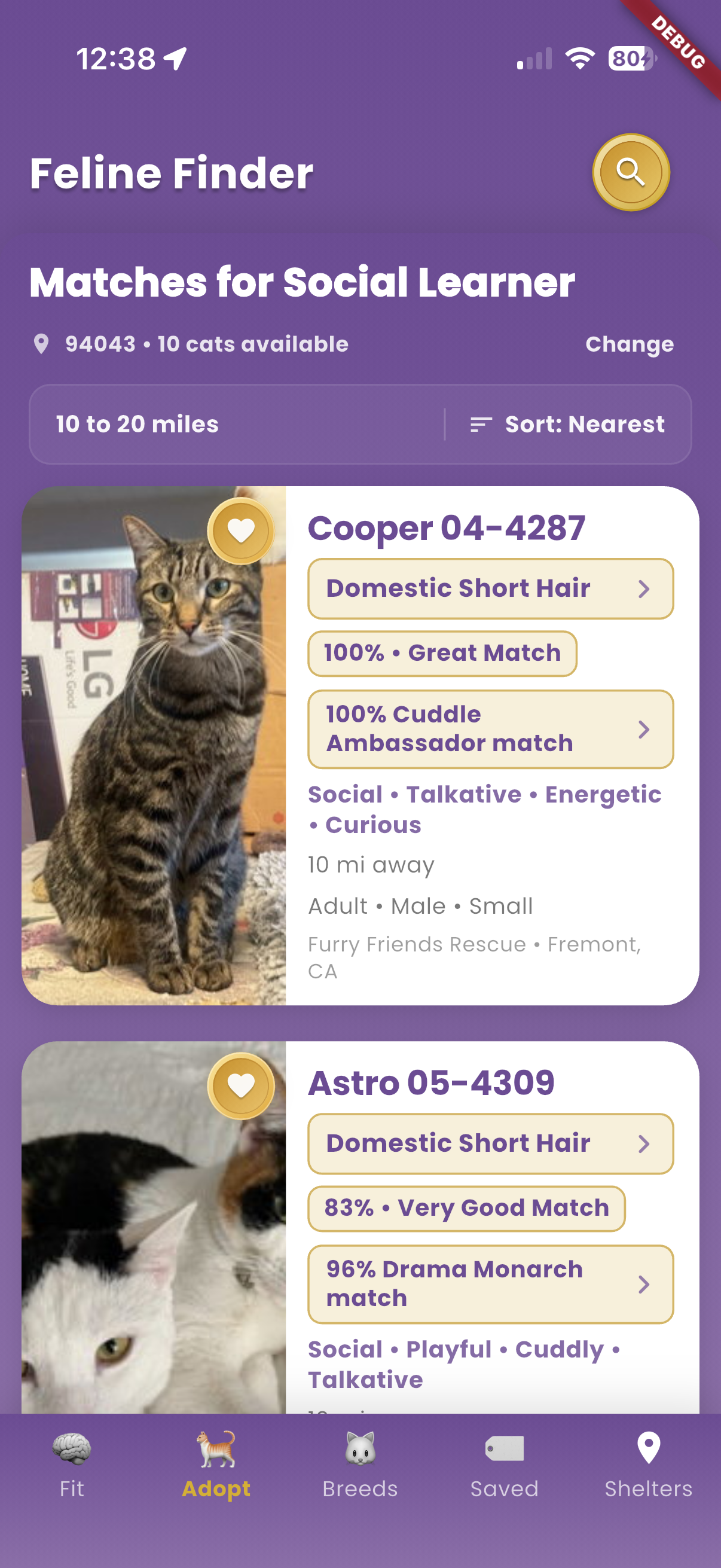Open the 100% Cuddle Ambassador match details
This screenshot has width=721, height=1568.
[490, 728]
